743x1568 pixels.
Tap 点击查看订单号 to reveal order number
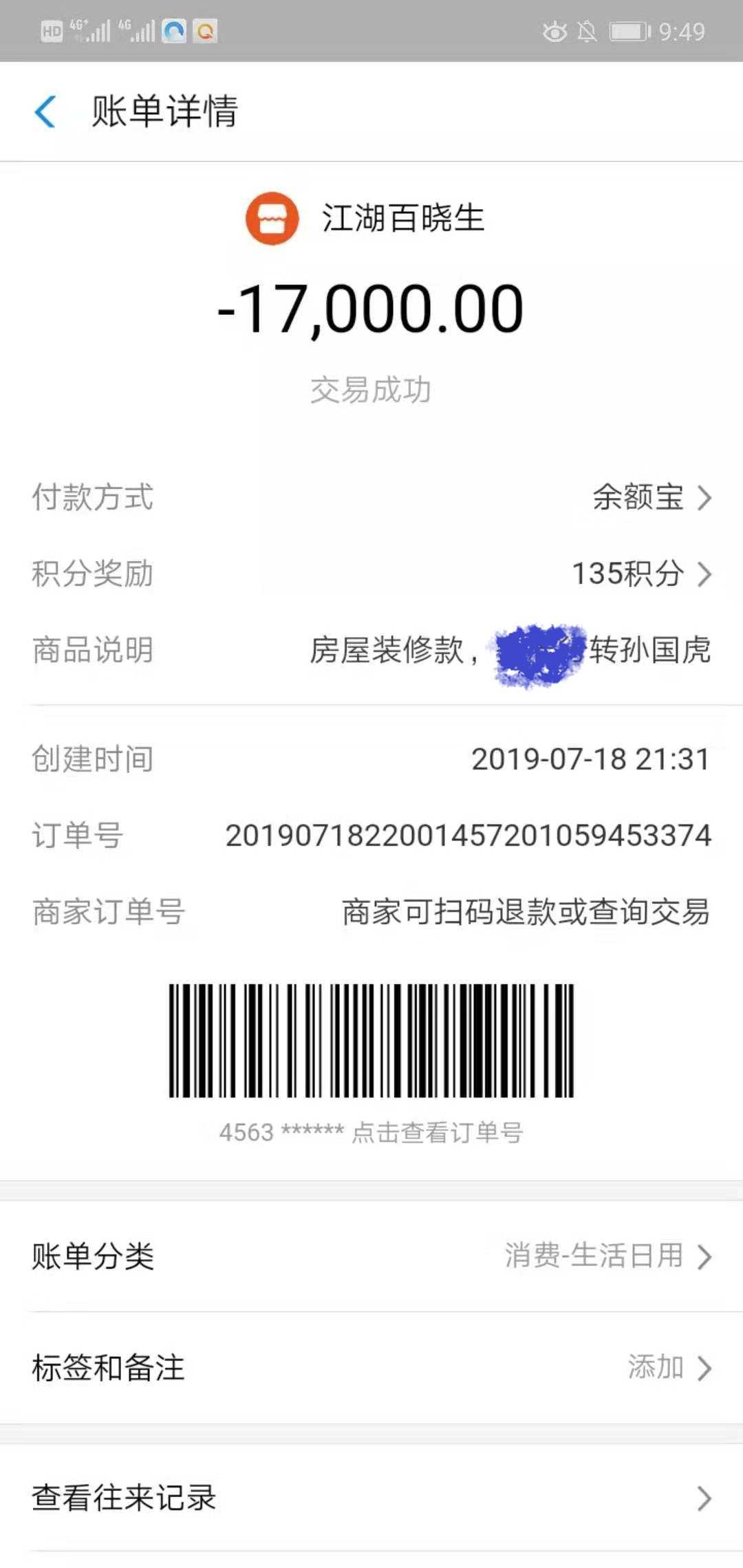pos(438,1132)
